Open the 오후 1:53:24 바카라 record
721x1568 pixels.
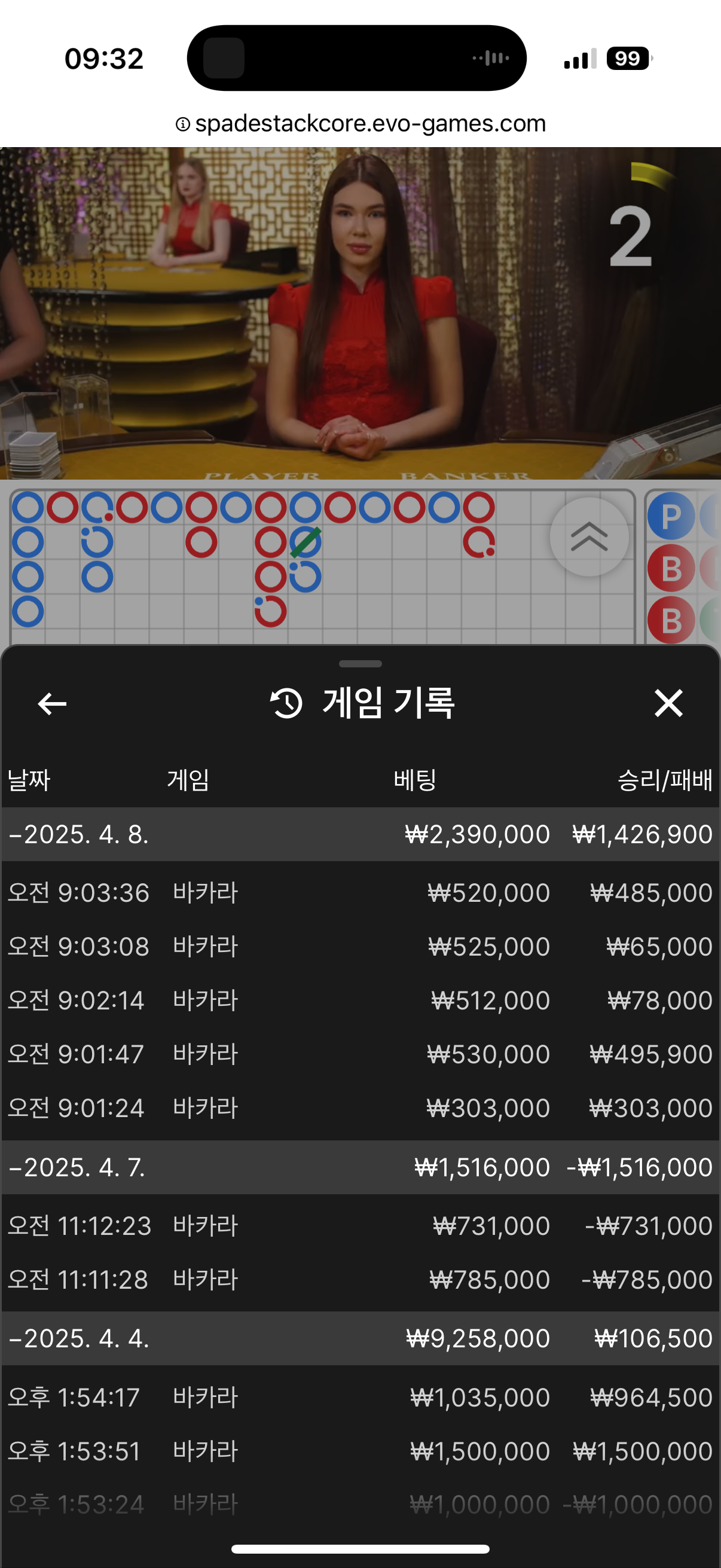pyautogui.click(x=360, y=1504)
